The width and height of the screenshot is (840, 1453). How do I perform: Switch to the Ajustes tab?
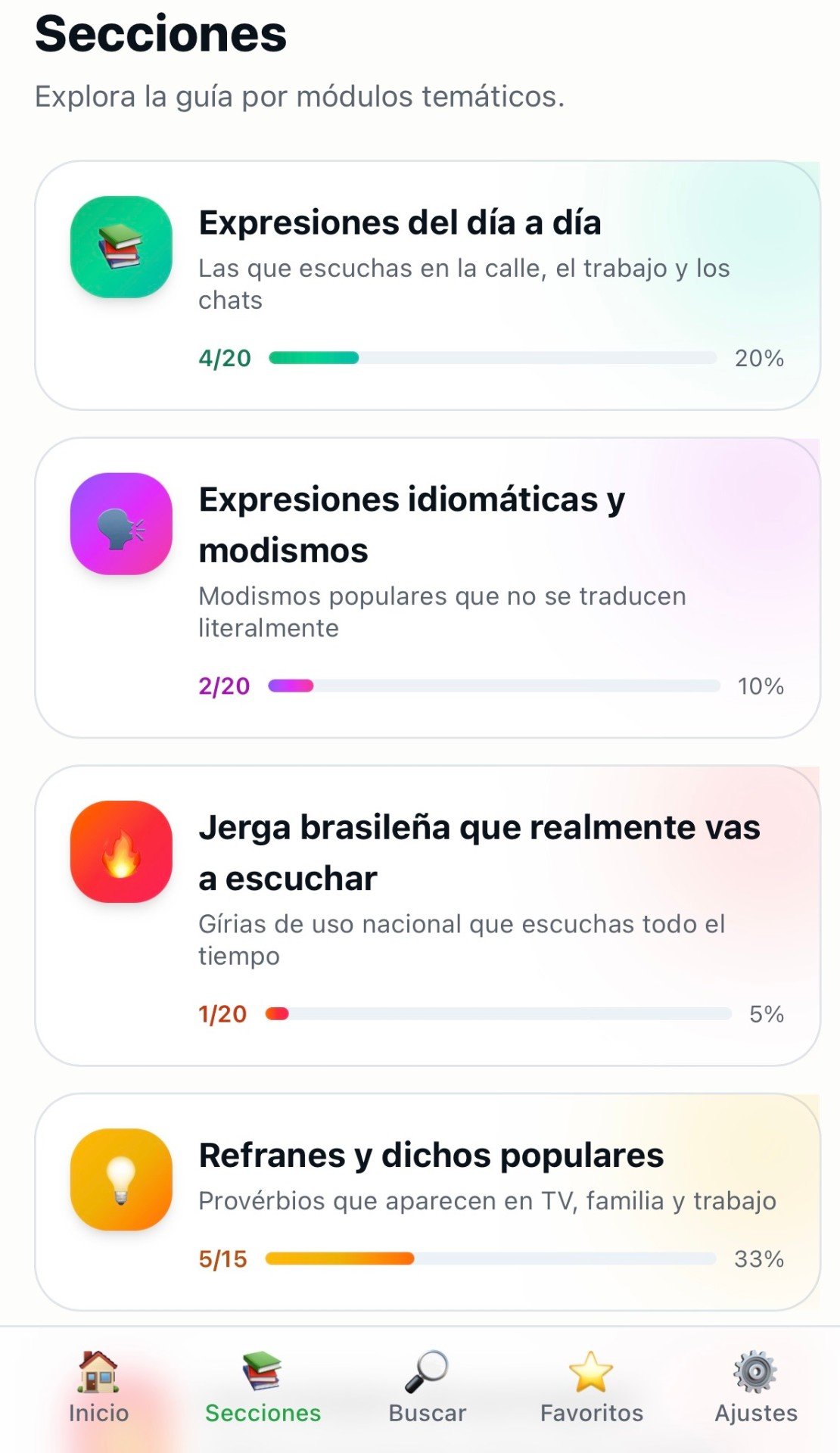[756, 1387]
